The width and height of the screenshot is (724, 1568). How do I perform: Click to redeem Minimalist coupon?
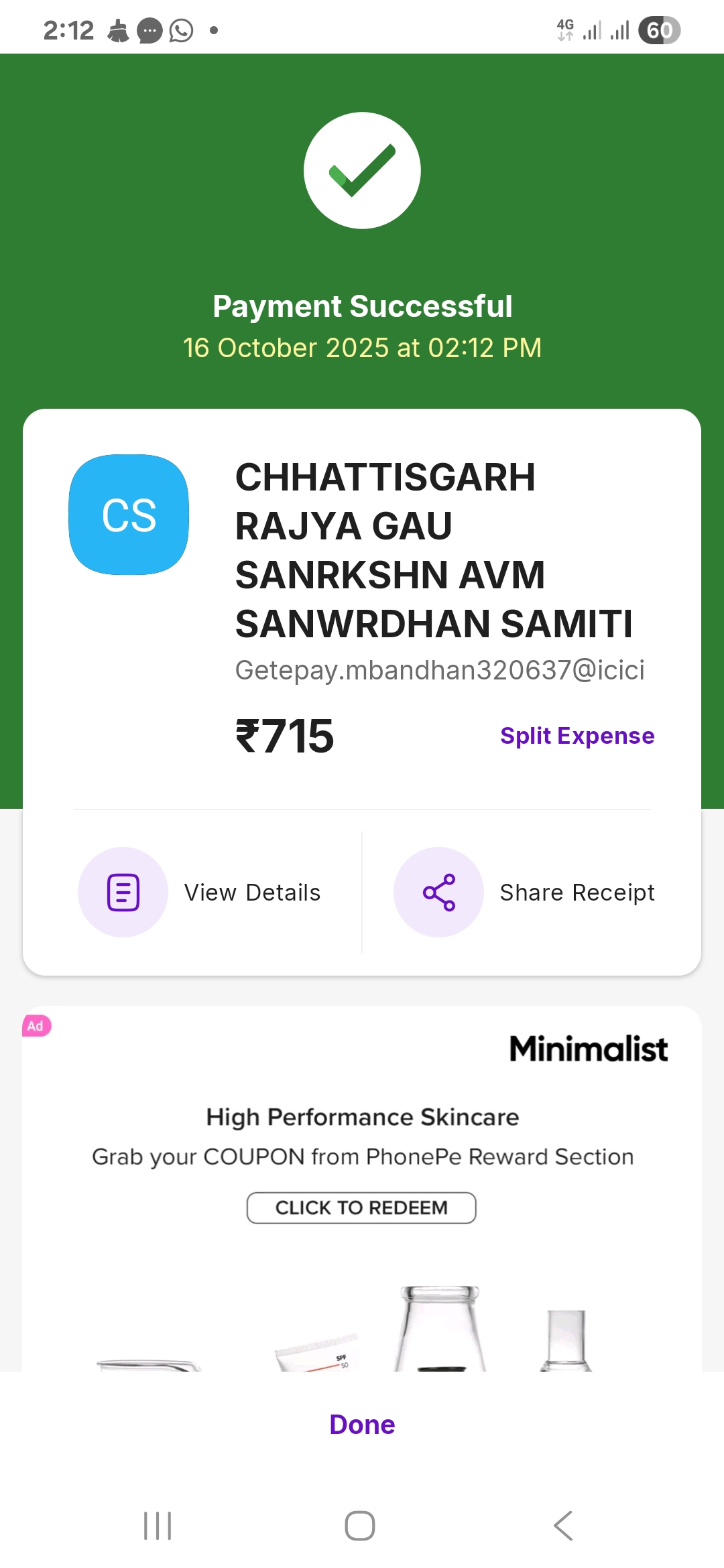[361, 1207]
